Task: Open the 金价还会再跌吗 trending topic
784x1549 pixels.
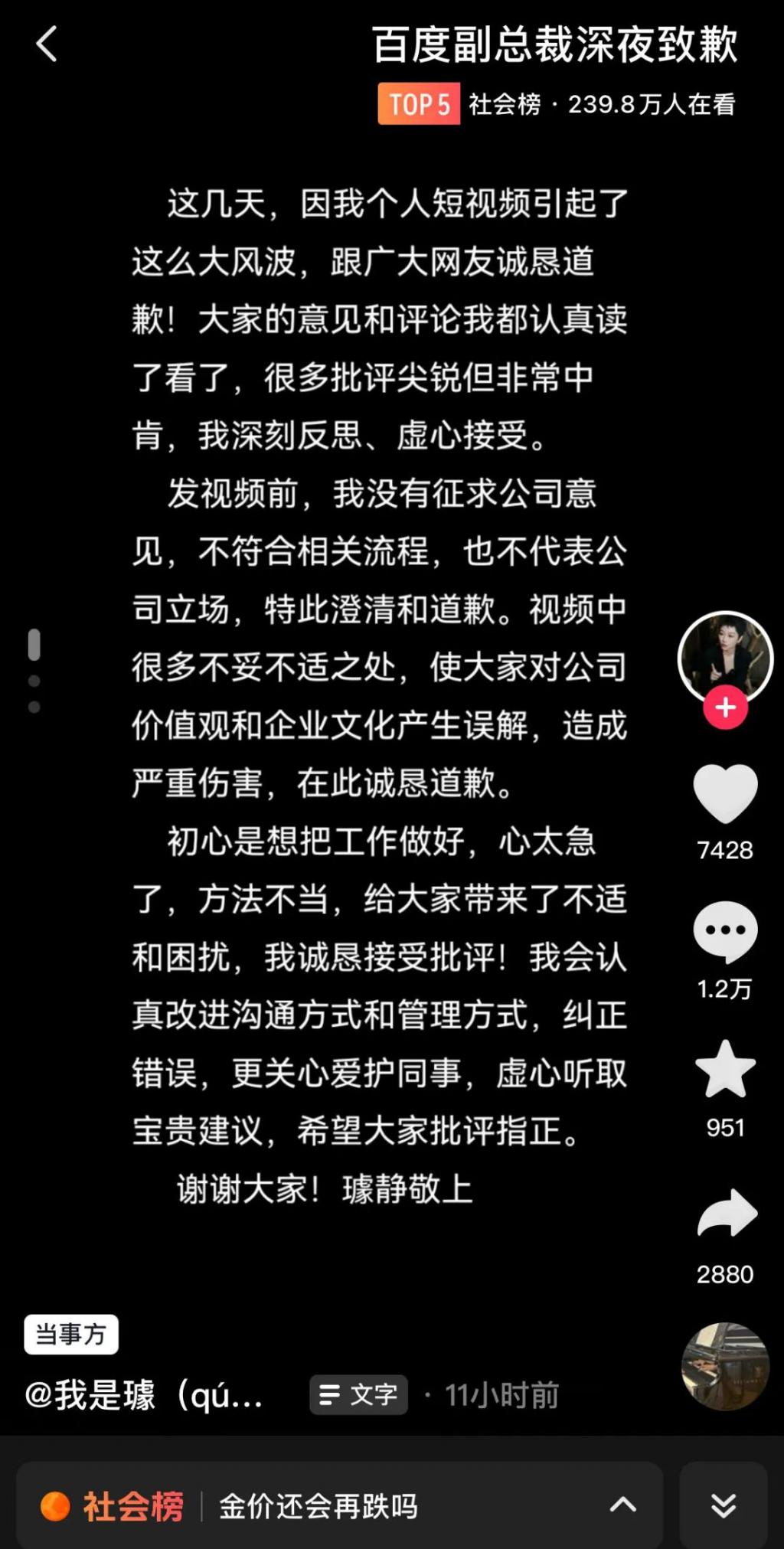Action: (318, 1506)
